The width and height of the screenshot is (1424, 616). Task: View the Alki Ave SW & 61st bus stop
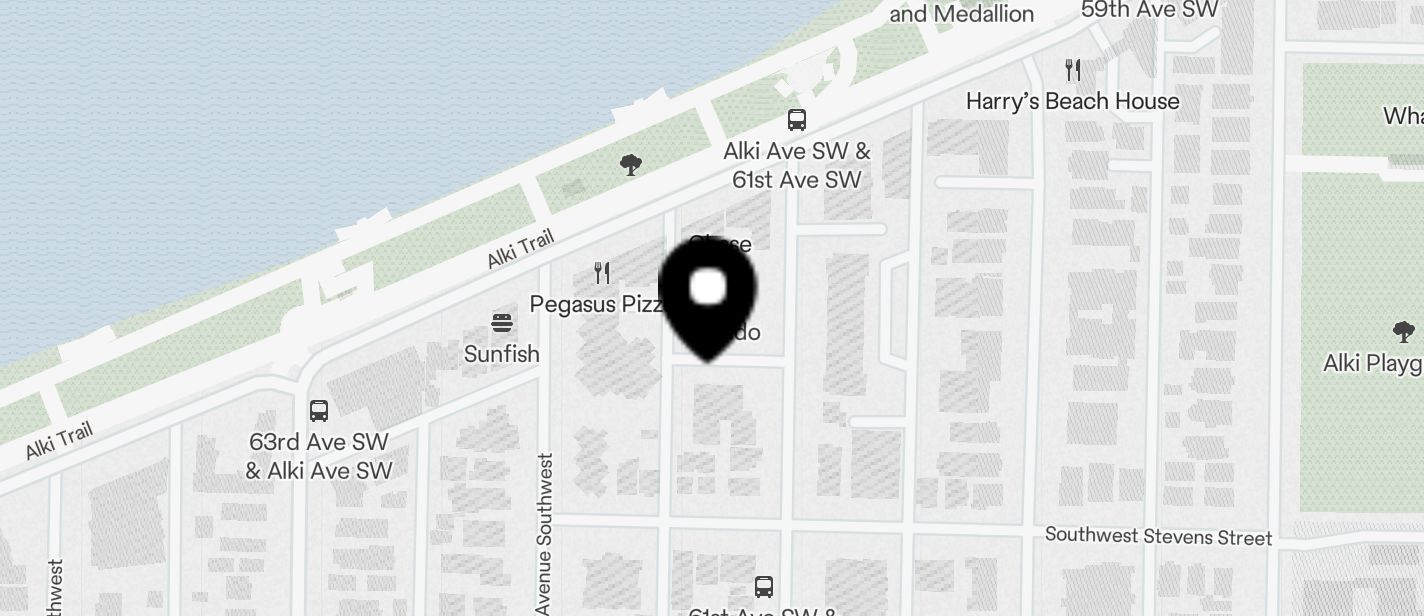[797, 120]
